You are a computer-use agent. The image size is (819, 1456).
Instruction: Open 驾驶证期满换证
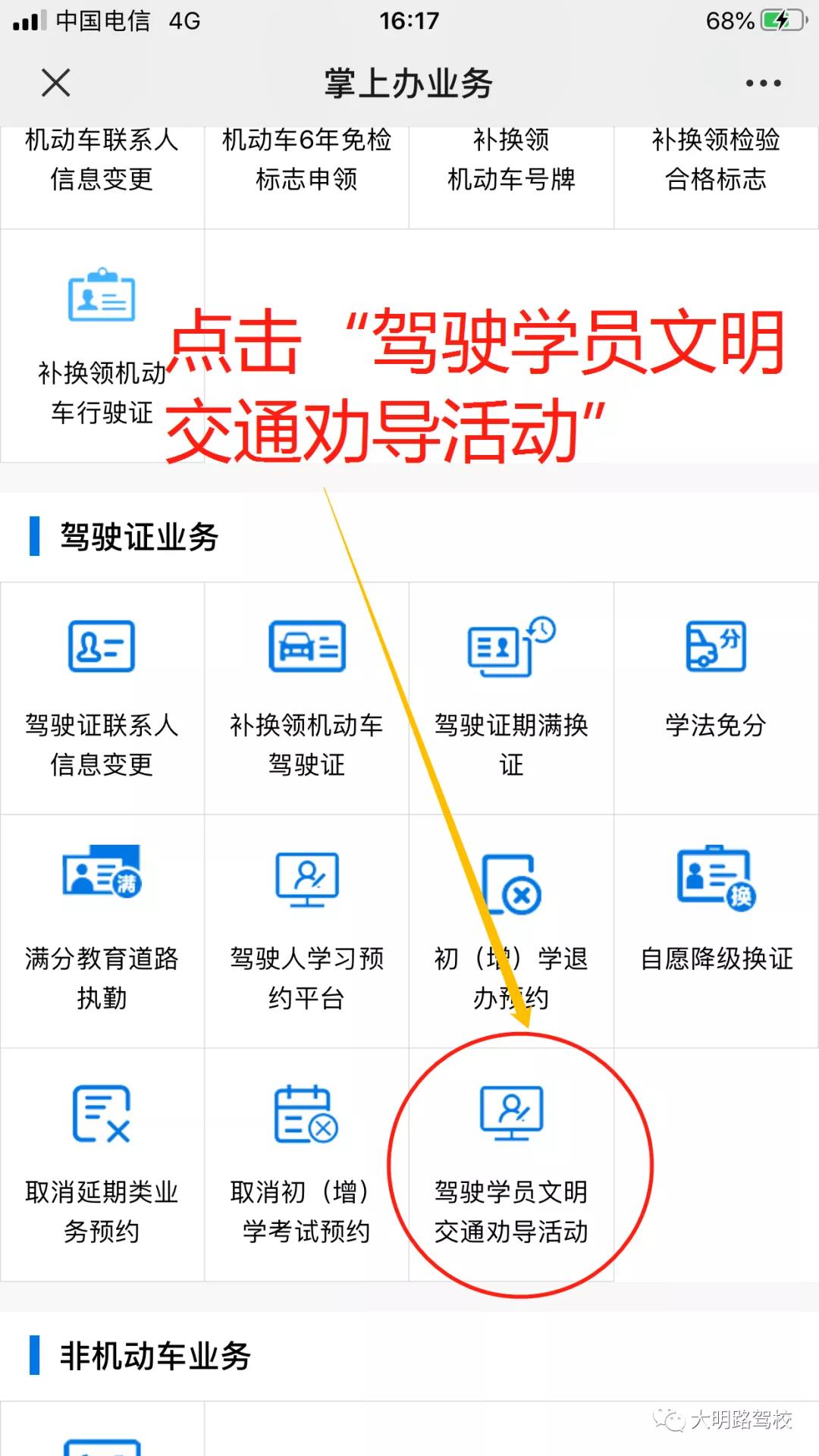click(511, 698)
